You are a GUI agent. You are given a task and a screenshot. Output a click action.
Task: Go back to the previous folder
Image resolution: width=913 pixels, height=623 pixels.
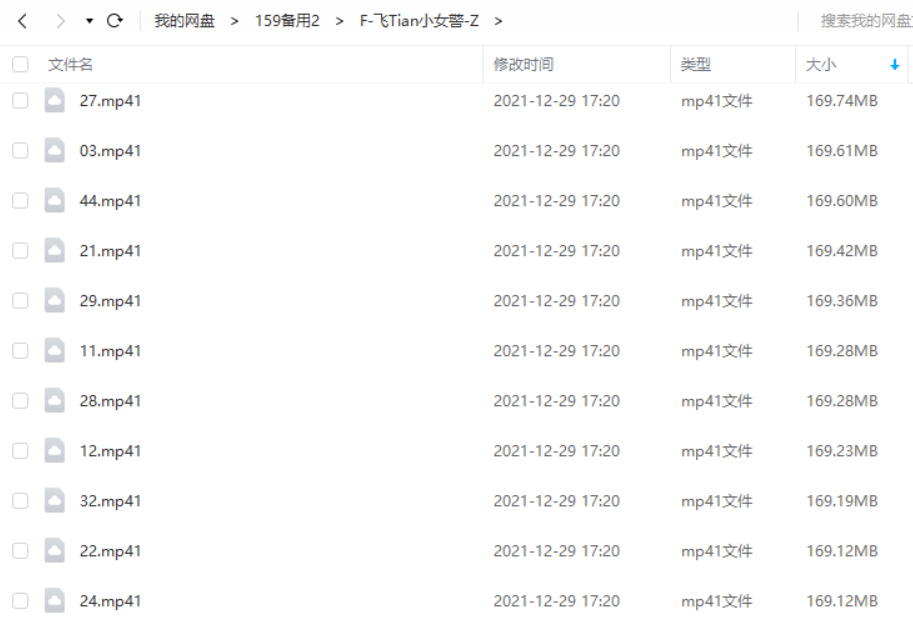[22, 21]
